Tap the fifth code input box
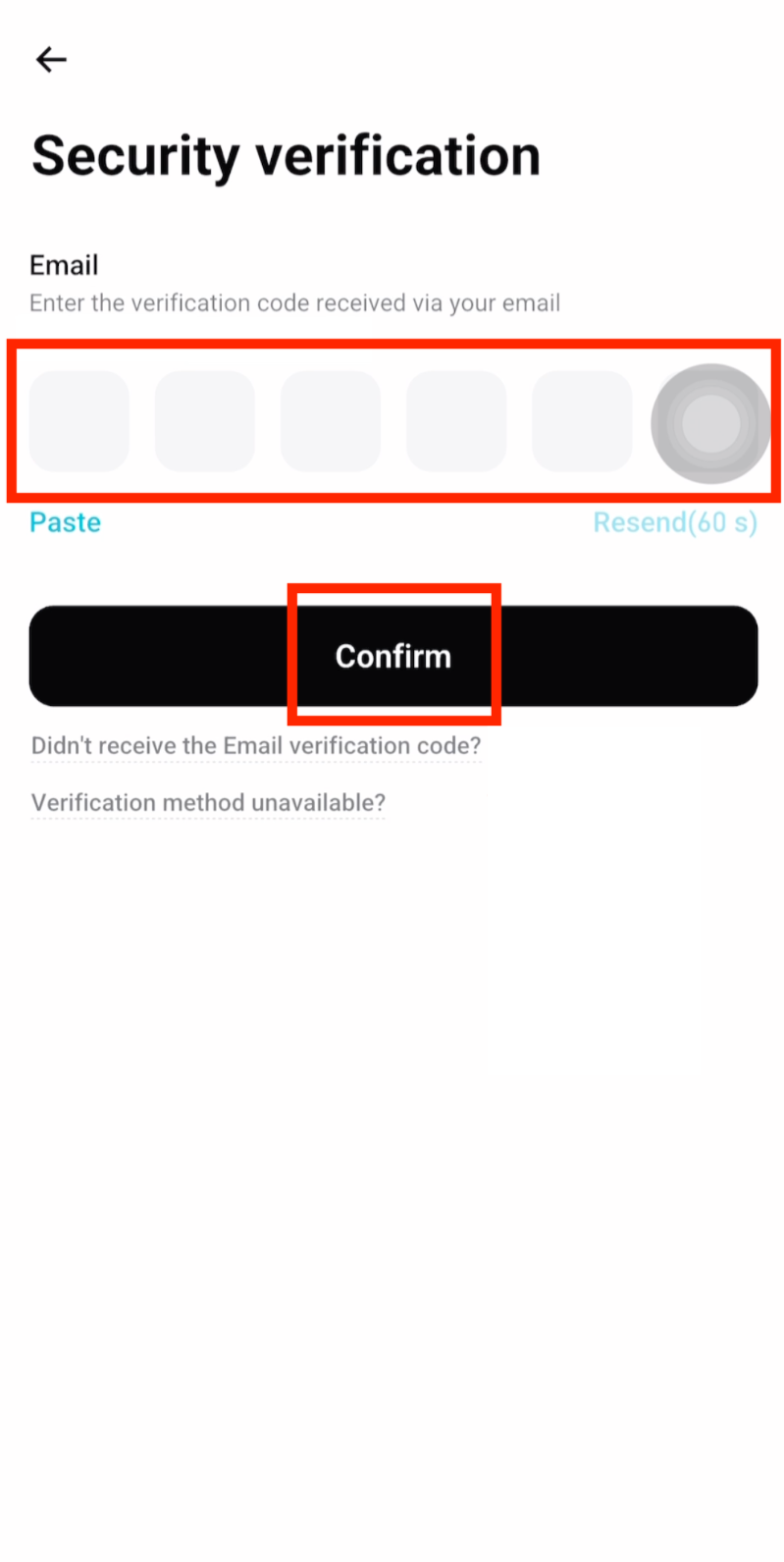This screenshot has height=1562, width=784. point(581,422)
